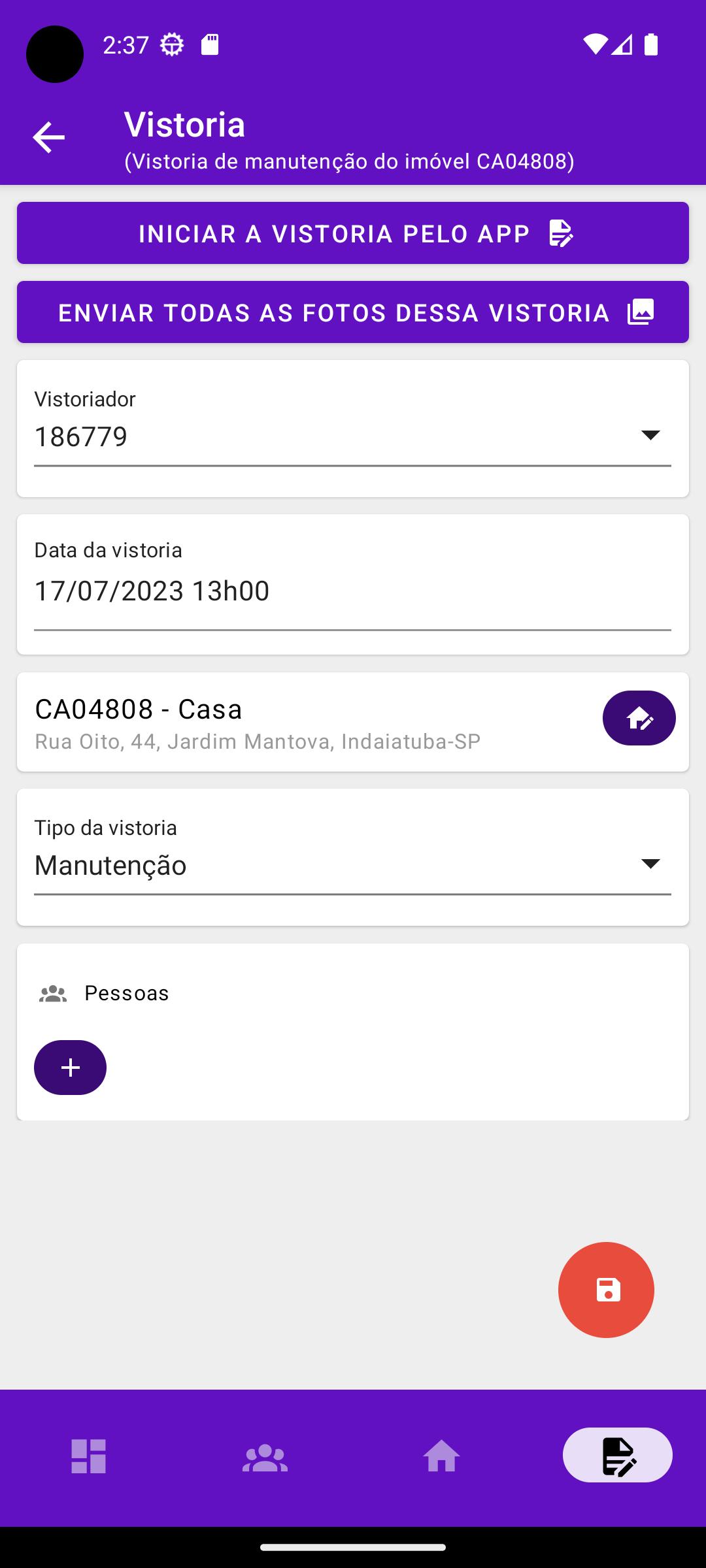The width and height of the screenshot is (706, 1568).
Task: Add a person under Pessoas
Action: click(70, 1068)
